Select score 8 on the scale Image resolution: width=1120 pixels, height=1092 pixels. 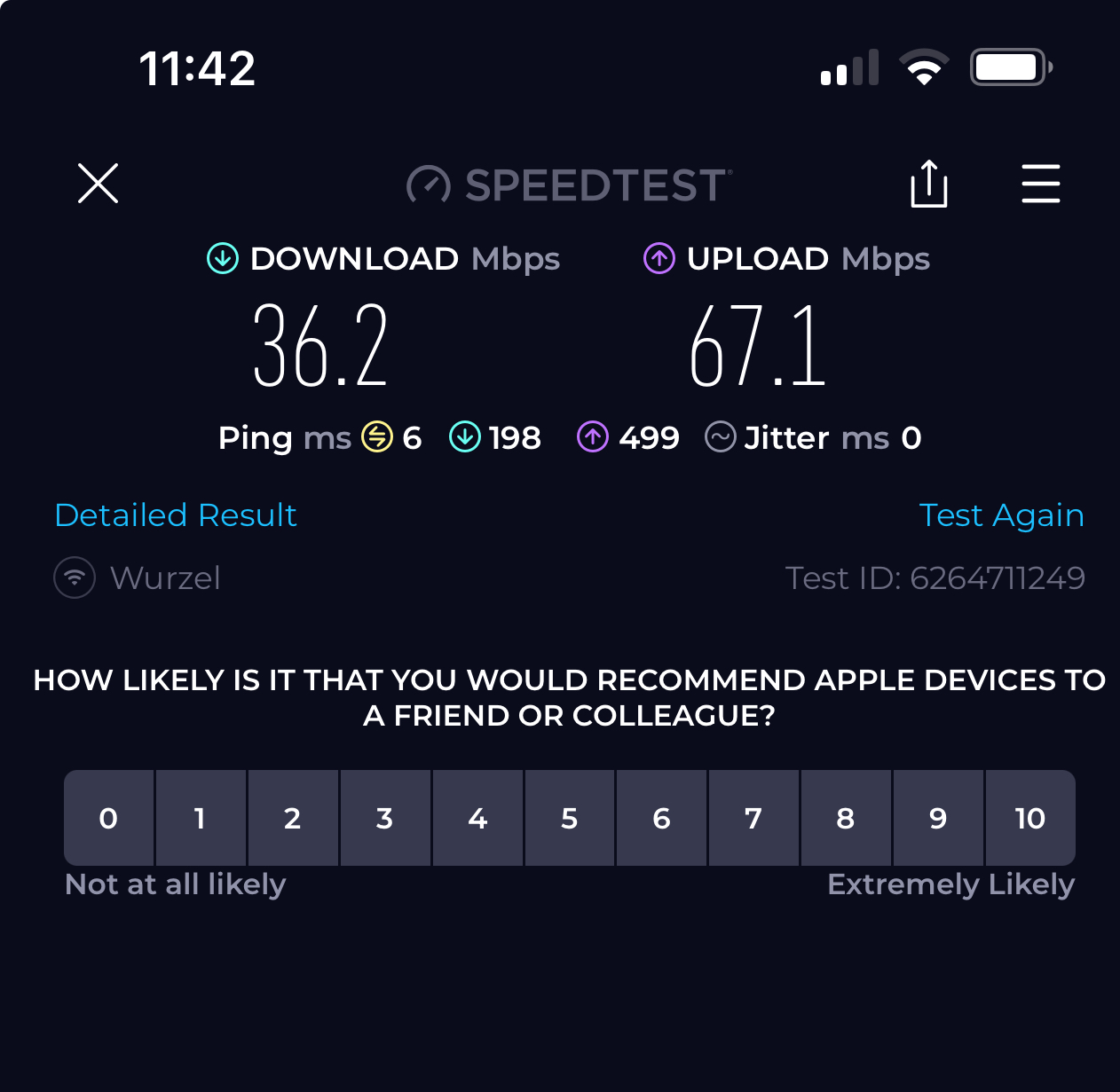(846, 818)
